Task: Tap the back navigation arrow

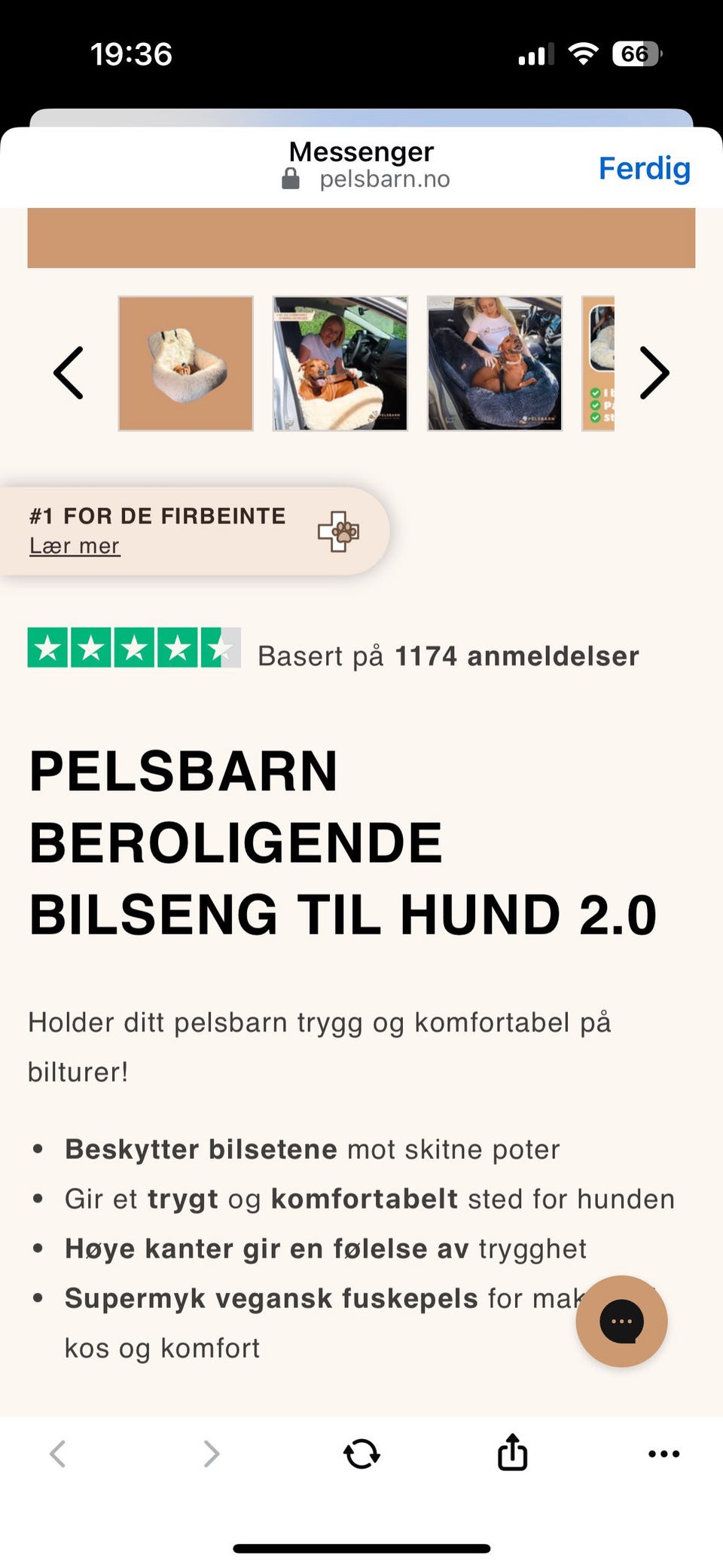Action: coord(59,1453)
